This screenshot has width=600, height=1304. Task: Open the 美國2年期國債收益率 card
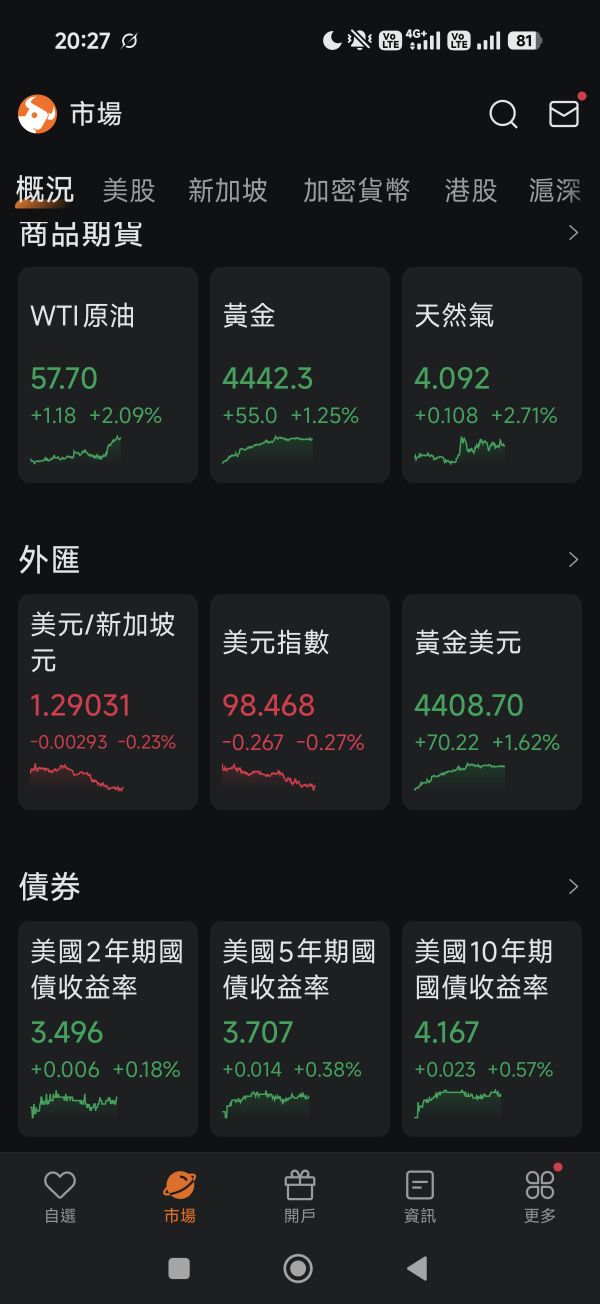(x=108, y=1029)
